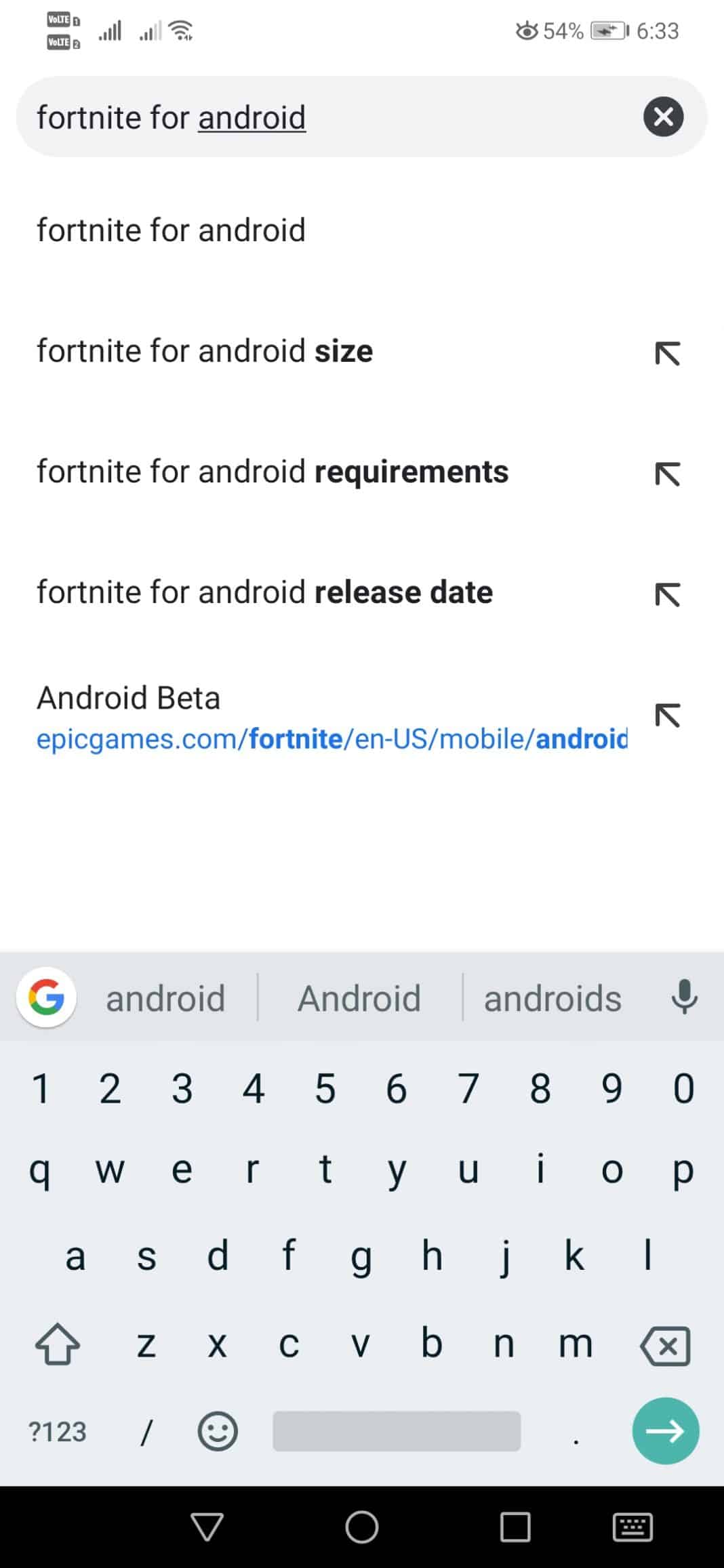This screenshot has height=1568, width=724.
Task: Start voice input with the microphone
Action: click(684, 997)
